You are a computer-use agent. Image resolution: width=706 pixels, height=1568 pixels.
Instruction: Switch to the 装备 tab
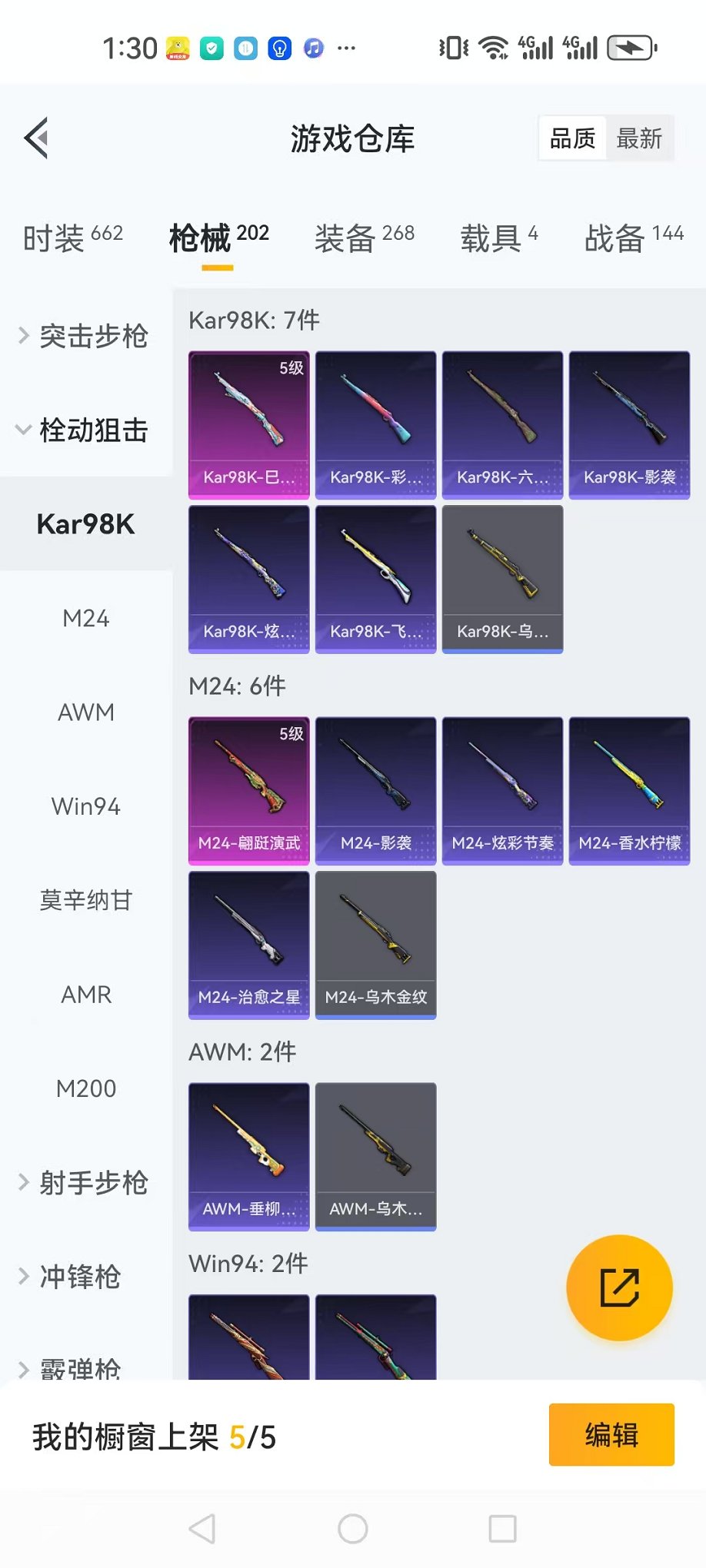(365, 237)
